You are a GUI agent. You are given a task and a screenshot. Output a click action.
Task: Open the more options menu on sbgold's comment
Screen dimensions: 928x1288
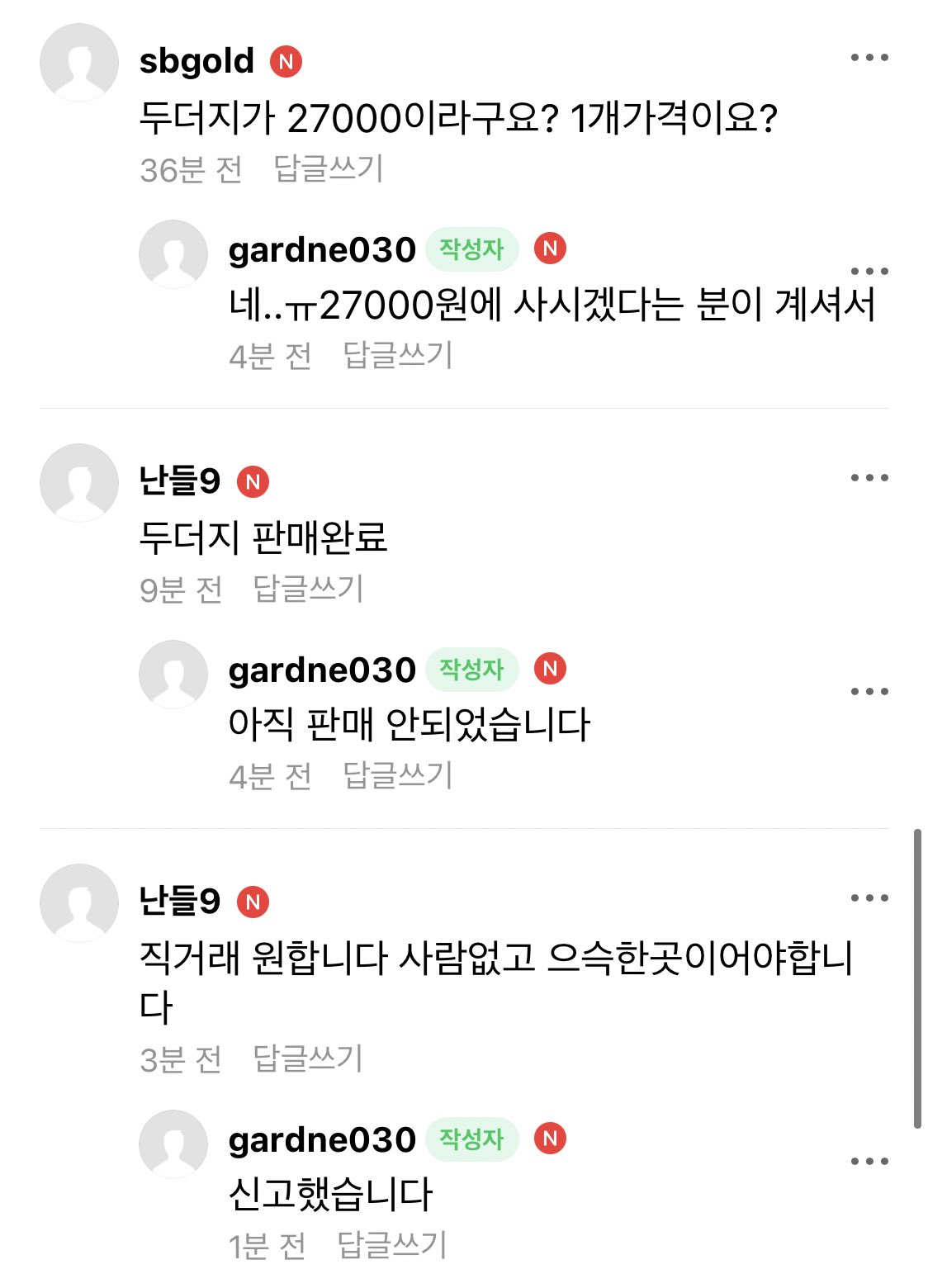(869, 58)
